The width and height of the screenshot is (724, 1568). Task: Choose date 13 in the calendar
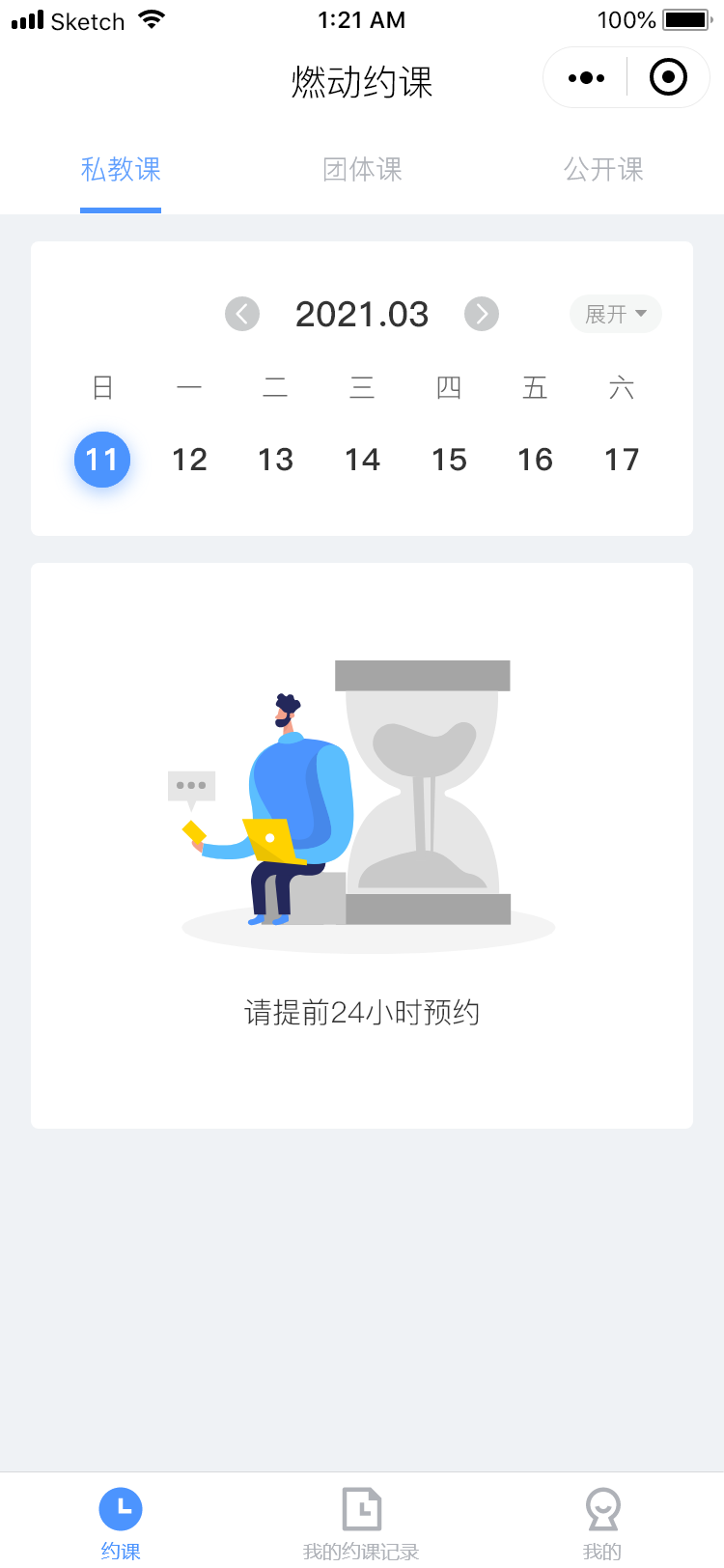click(x=275, y=460)
